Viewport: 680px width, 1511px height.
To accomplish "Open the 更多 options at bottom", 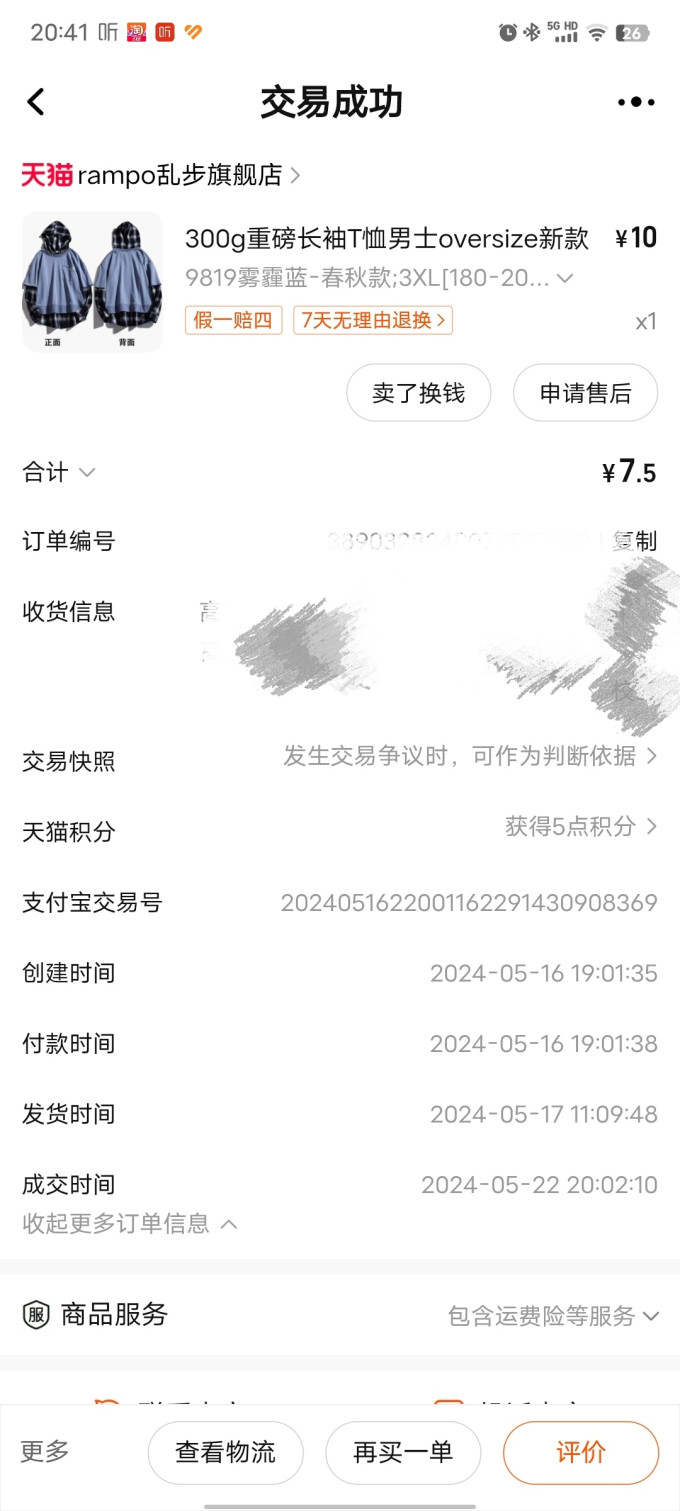I will coord(45,1451).
